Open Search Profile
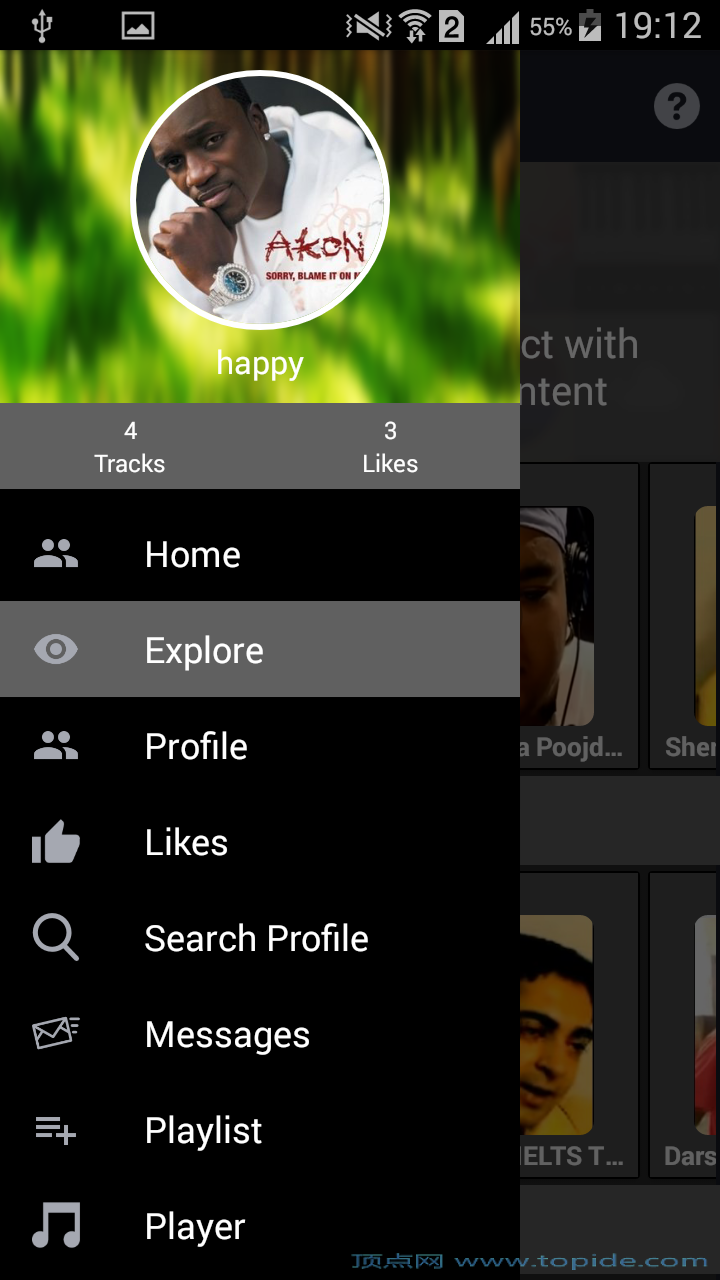Image resolution: width=720 pixels, height=1280 pixels. pyautogui.click(x=256, y=938)
